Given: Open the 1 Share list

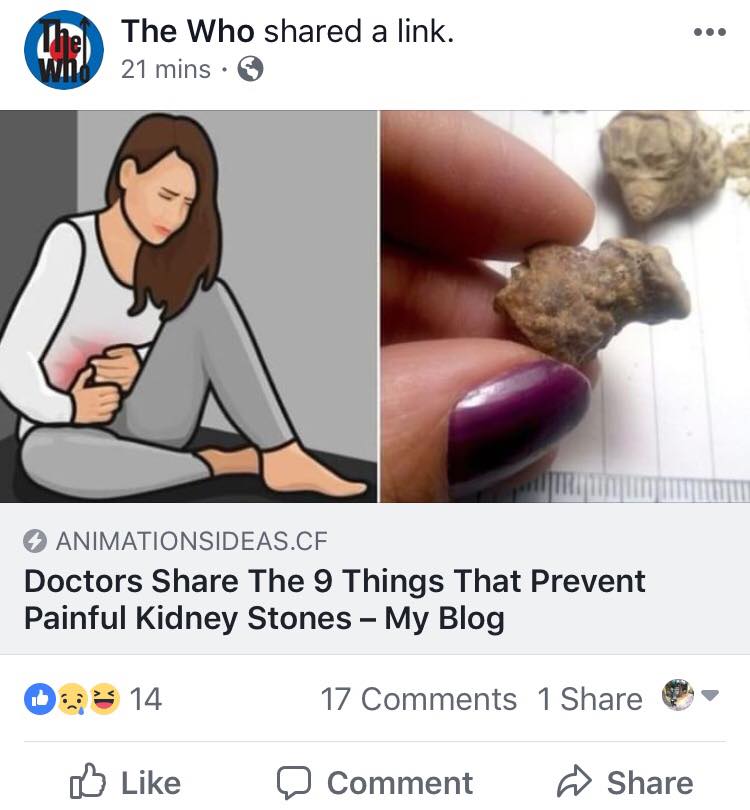Looking at the screenshot, I should click(x=589, y=699).
